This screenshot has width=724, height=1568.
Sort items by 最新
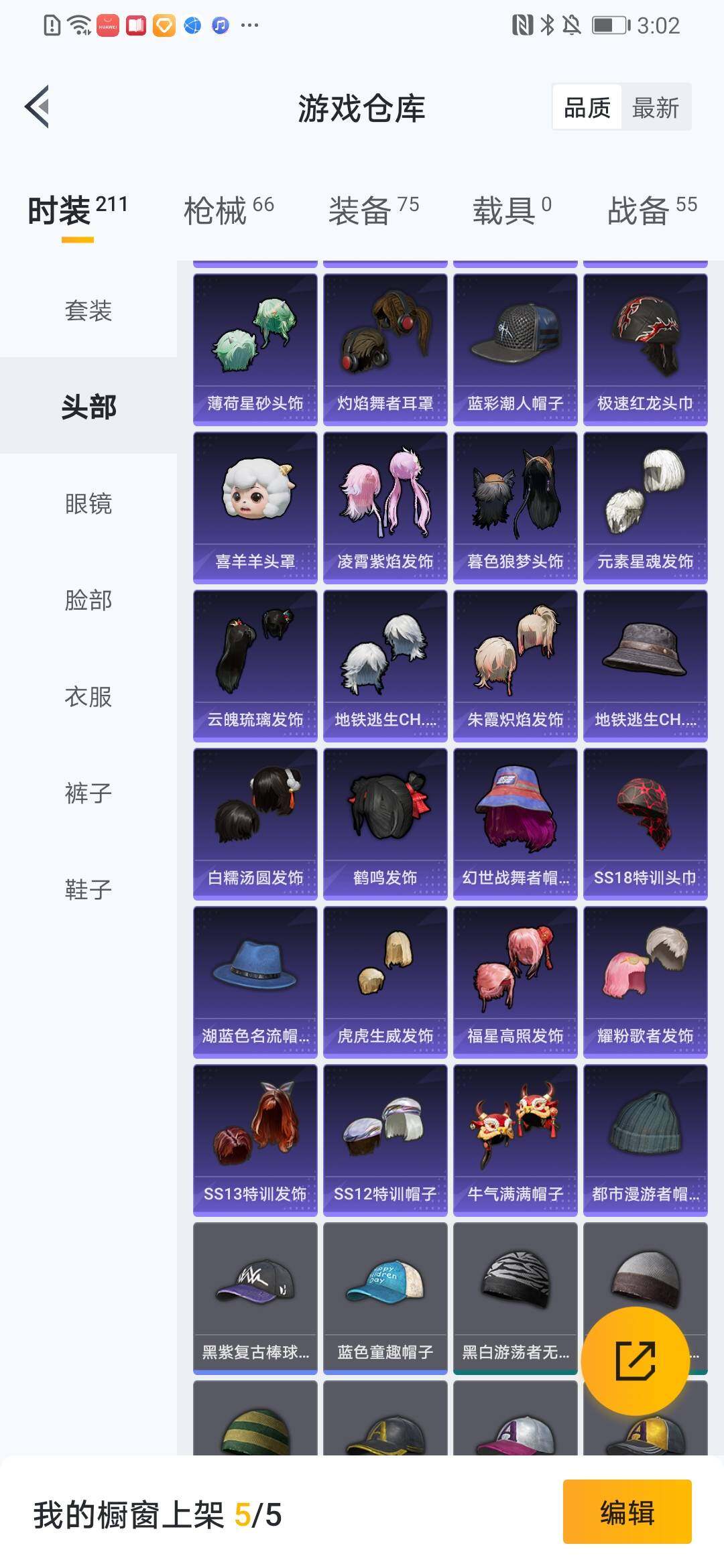(x=655, y=107)
